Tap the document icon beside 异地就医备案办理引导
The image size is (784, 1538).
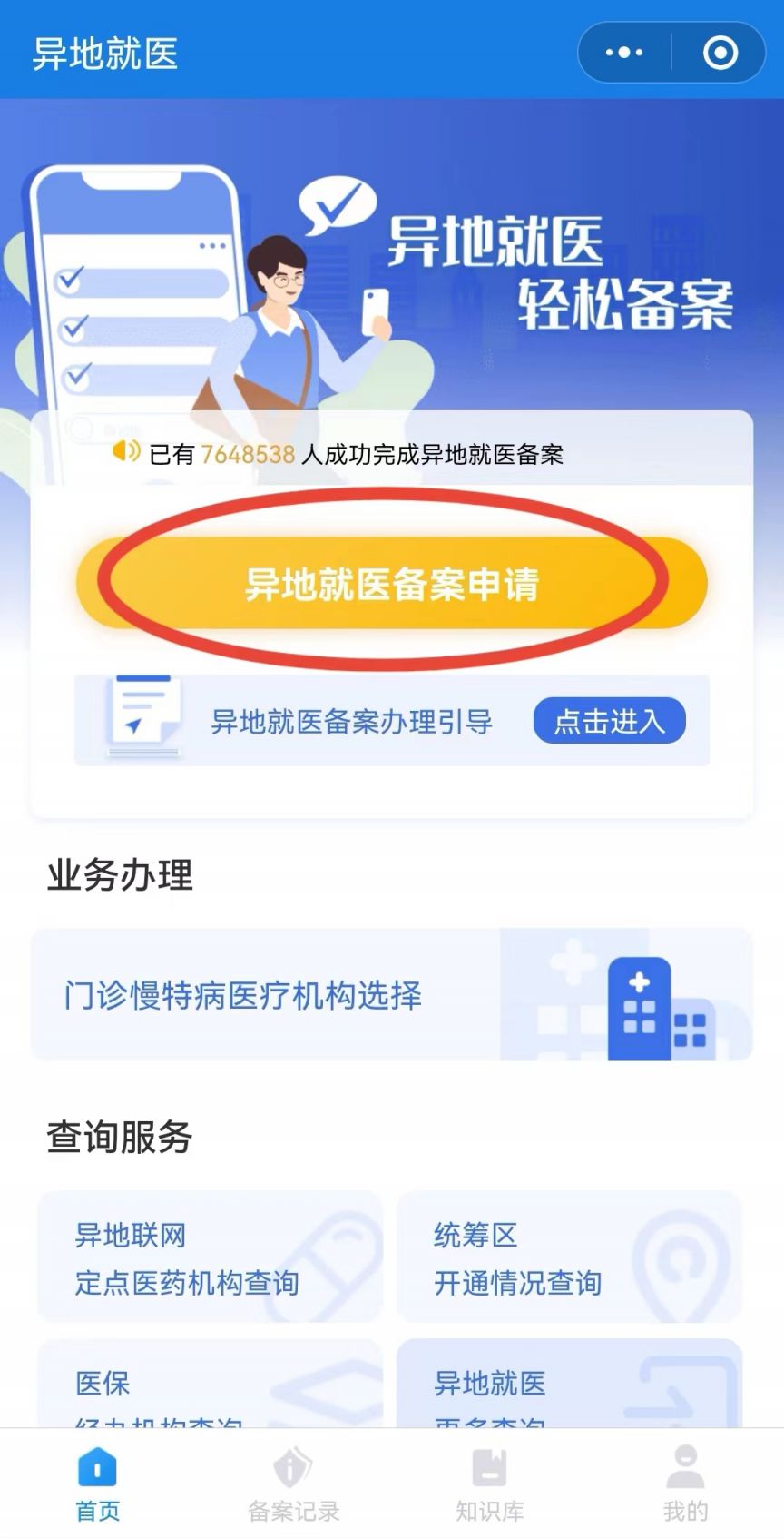[142, 718]
